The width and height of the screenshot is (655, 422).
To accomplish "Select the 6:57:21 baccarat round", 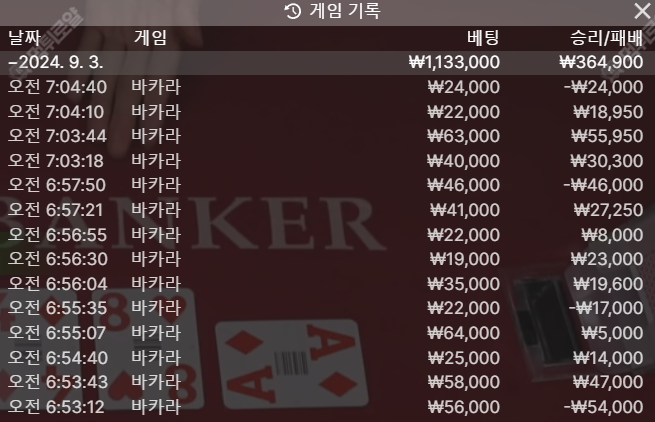I will click(x=327, y=209).
